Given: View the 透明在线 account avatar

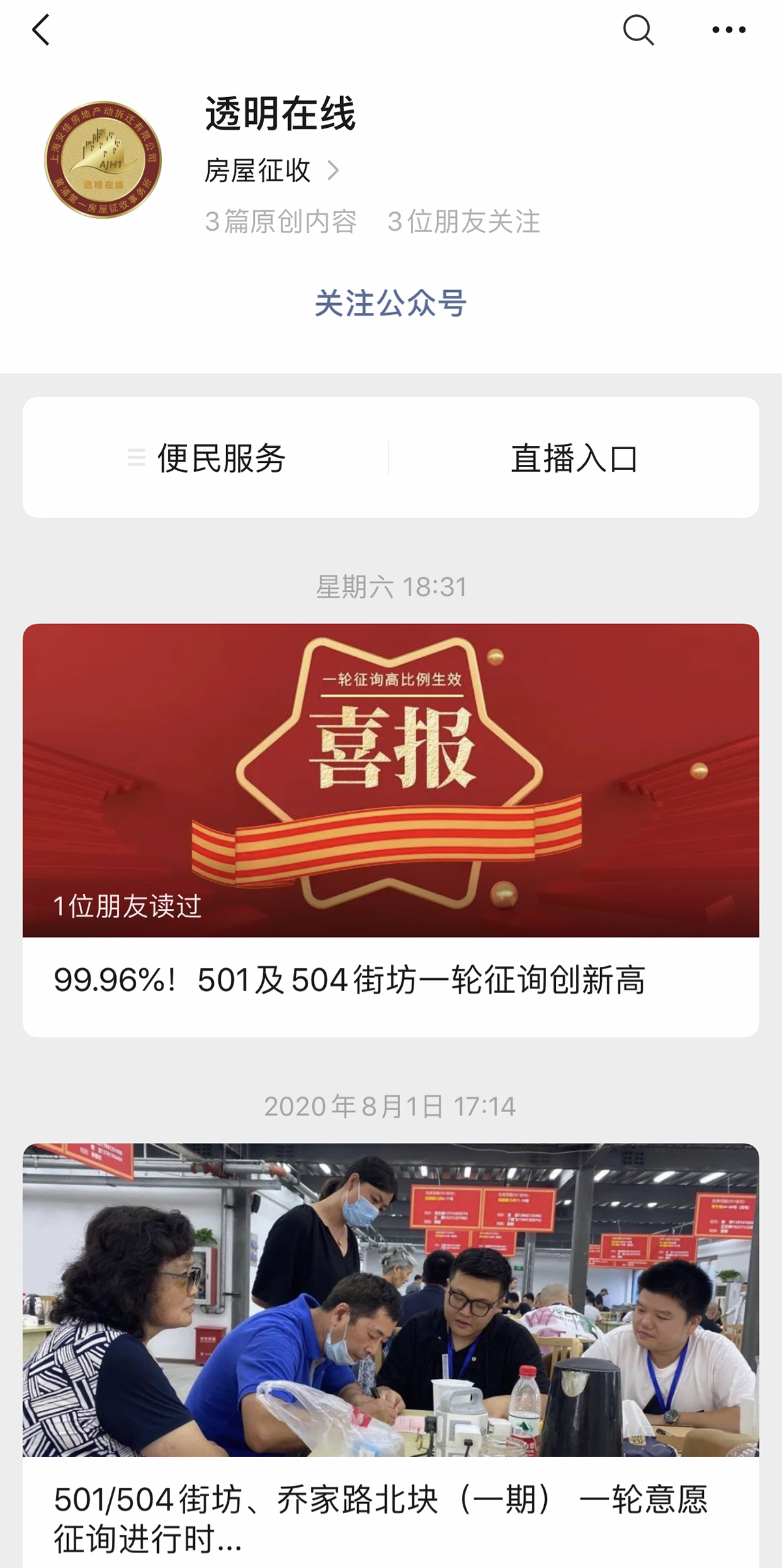Looking at the screenshot, I should click(x=103, y=160).
